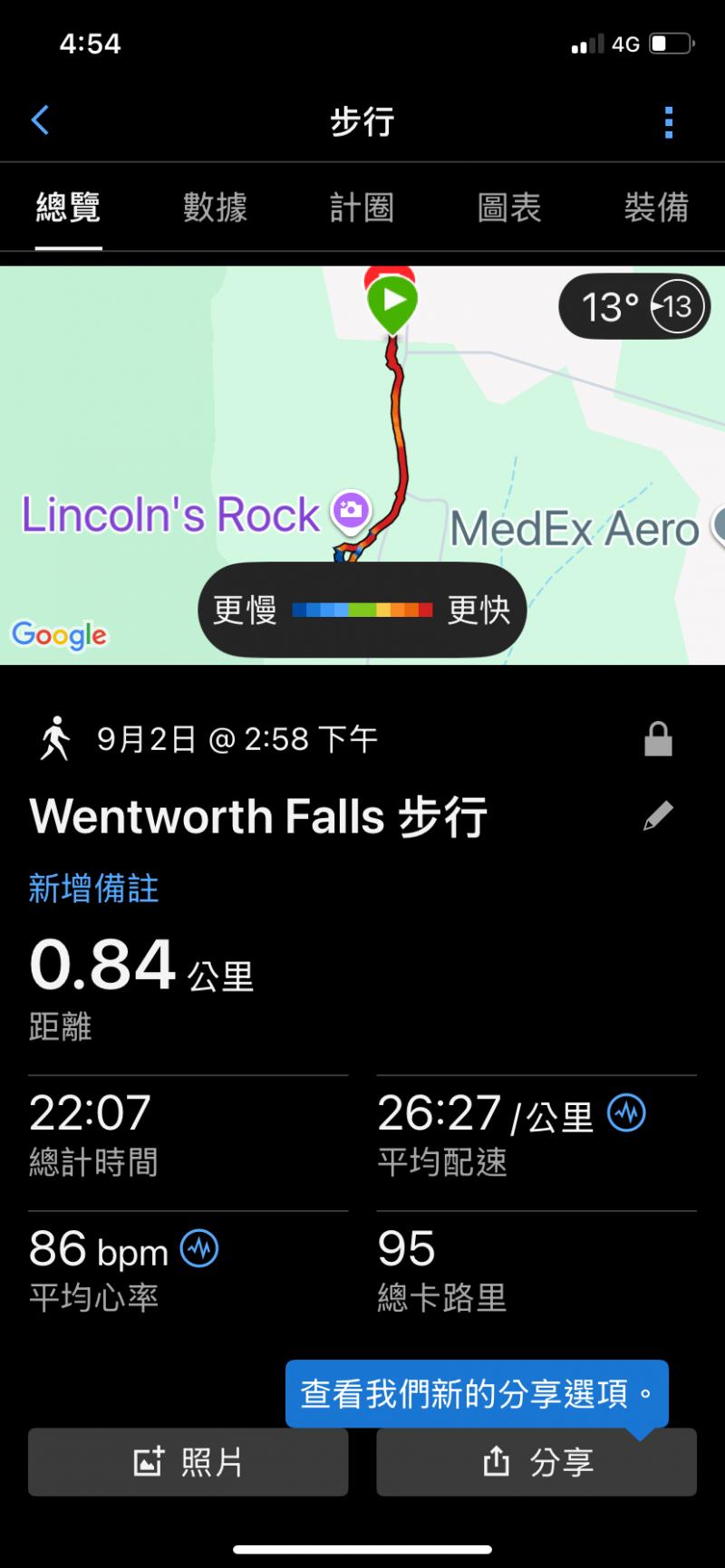725x1568 pixels.
Task: Open heart rate insight icon beside 86 bpm
Action: point(199,1249)
